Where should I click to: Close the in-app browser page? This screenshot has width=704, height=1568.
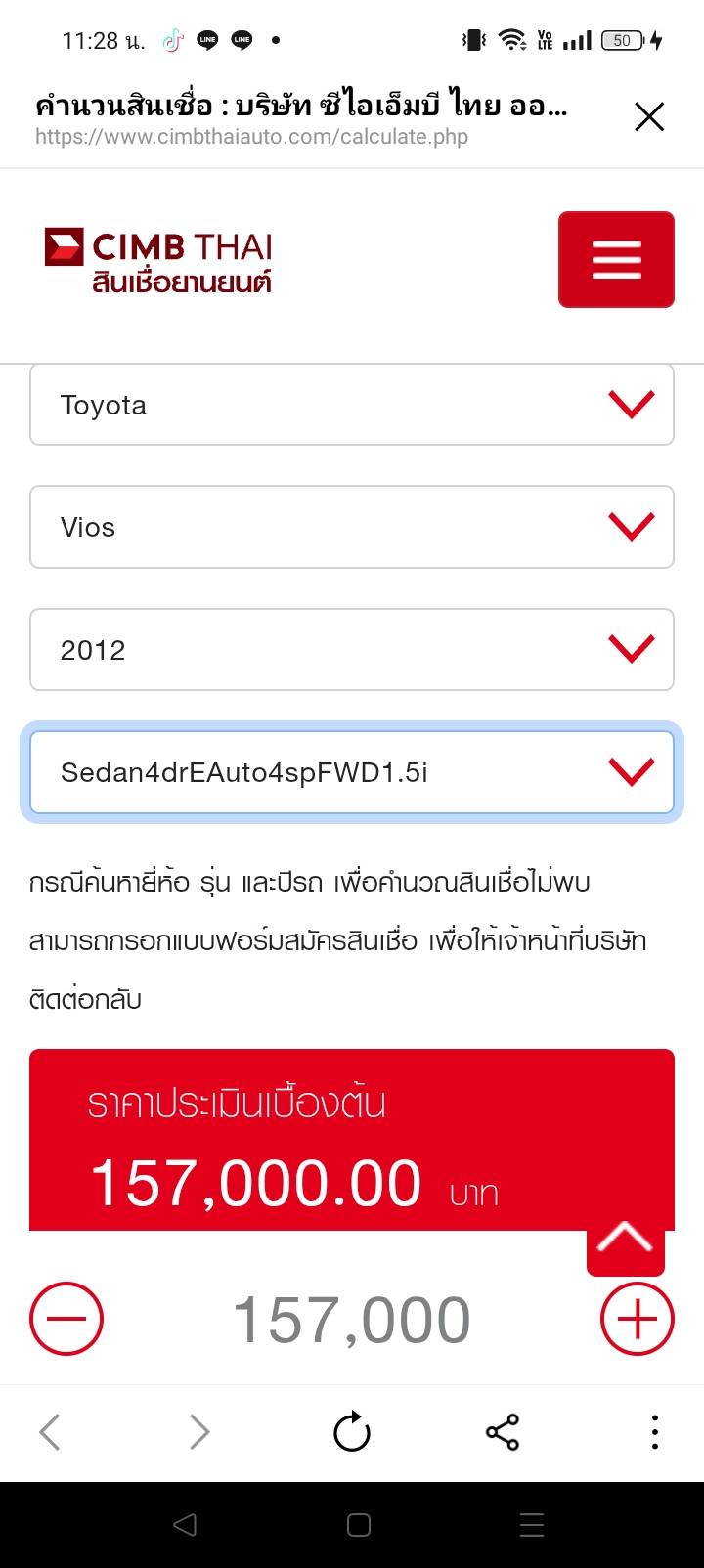click(649, 117)
